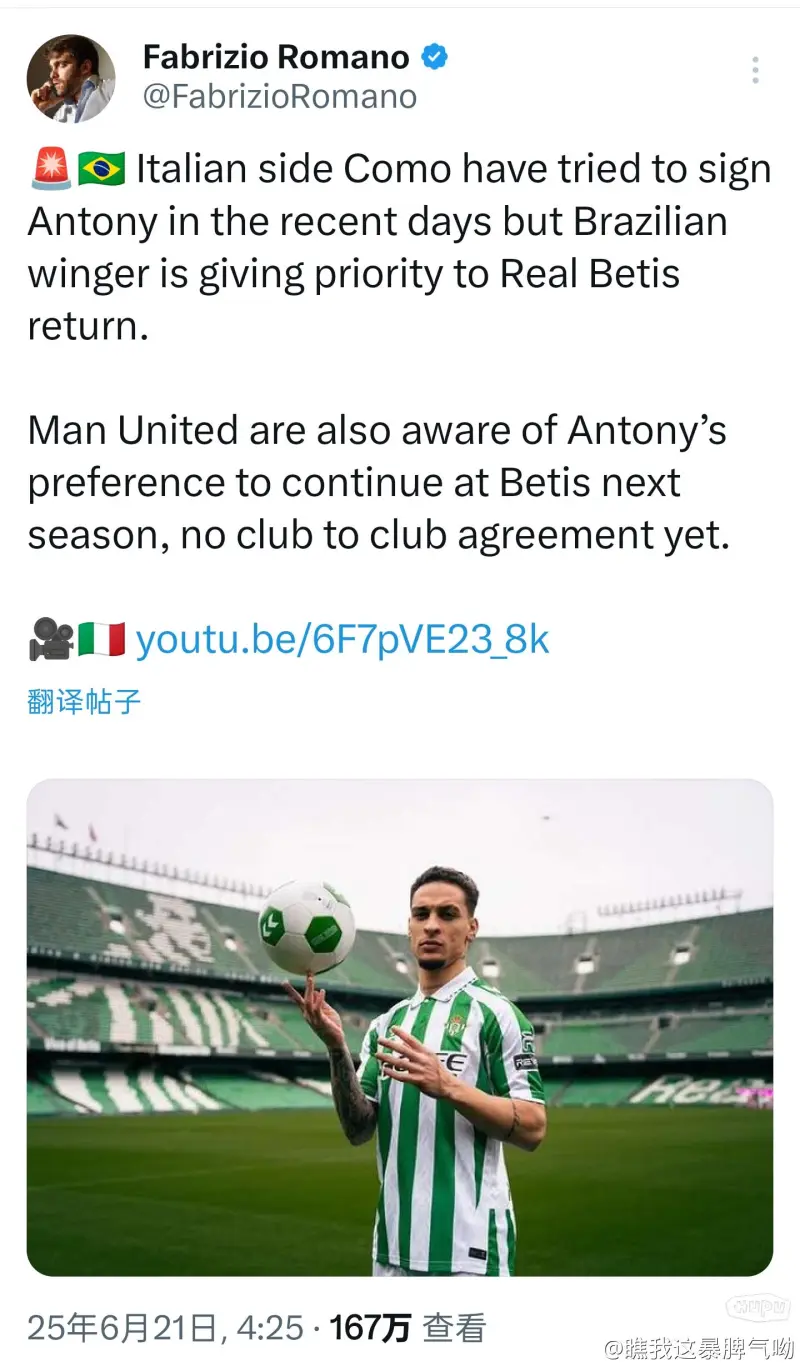Open the post's three-dot overflow menu

pos(755,70)
